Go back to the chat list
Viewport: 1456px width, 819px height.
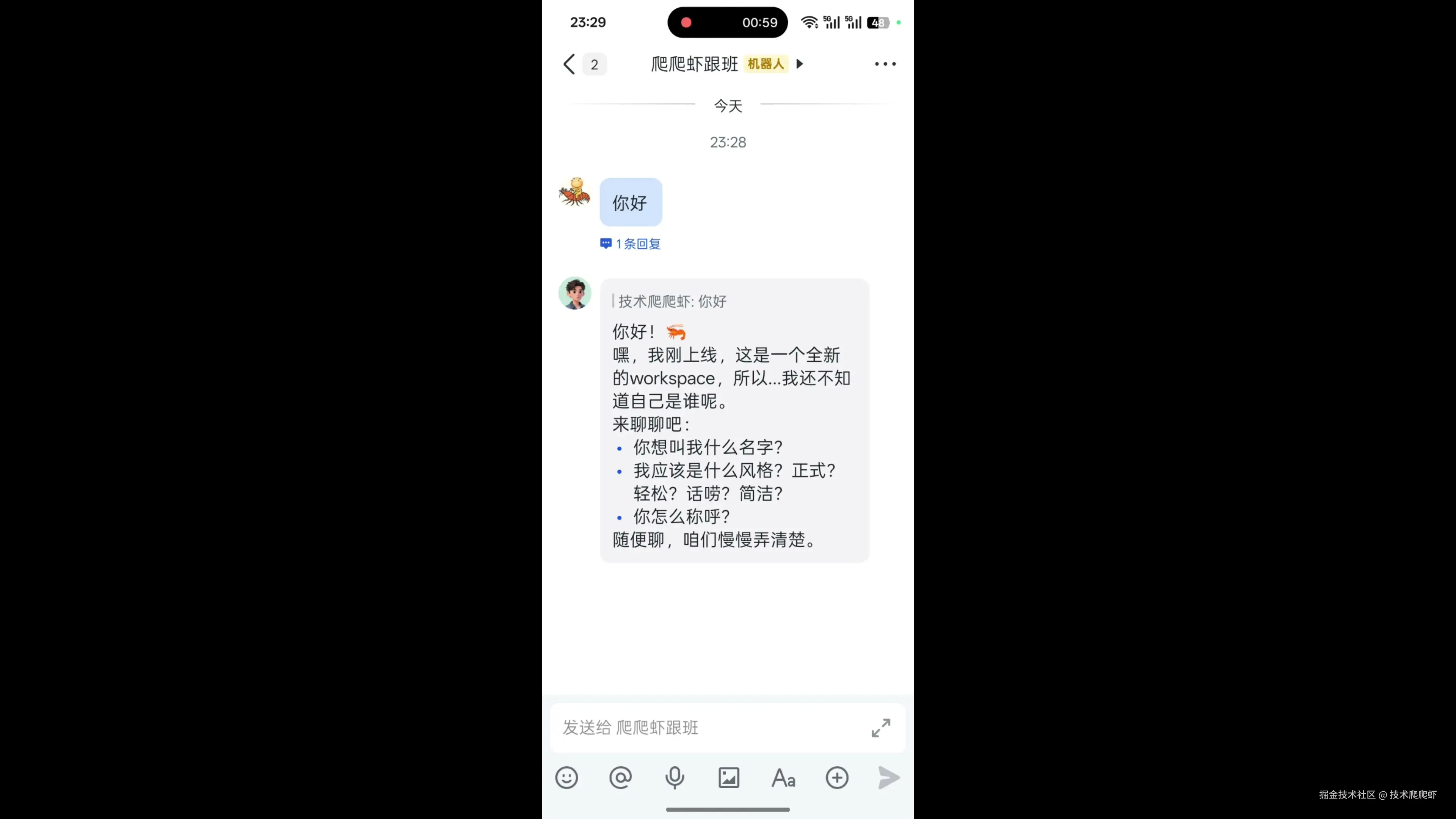tap(569, 64)
